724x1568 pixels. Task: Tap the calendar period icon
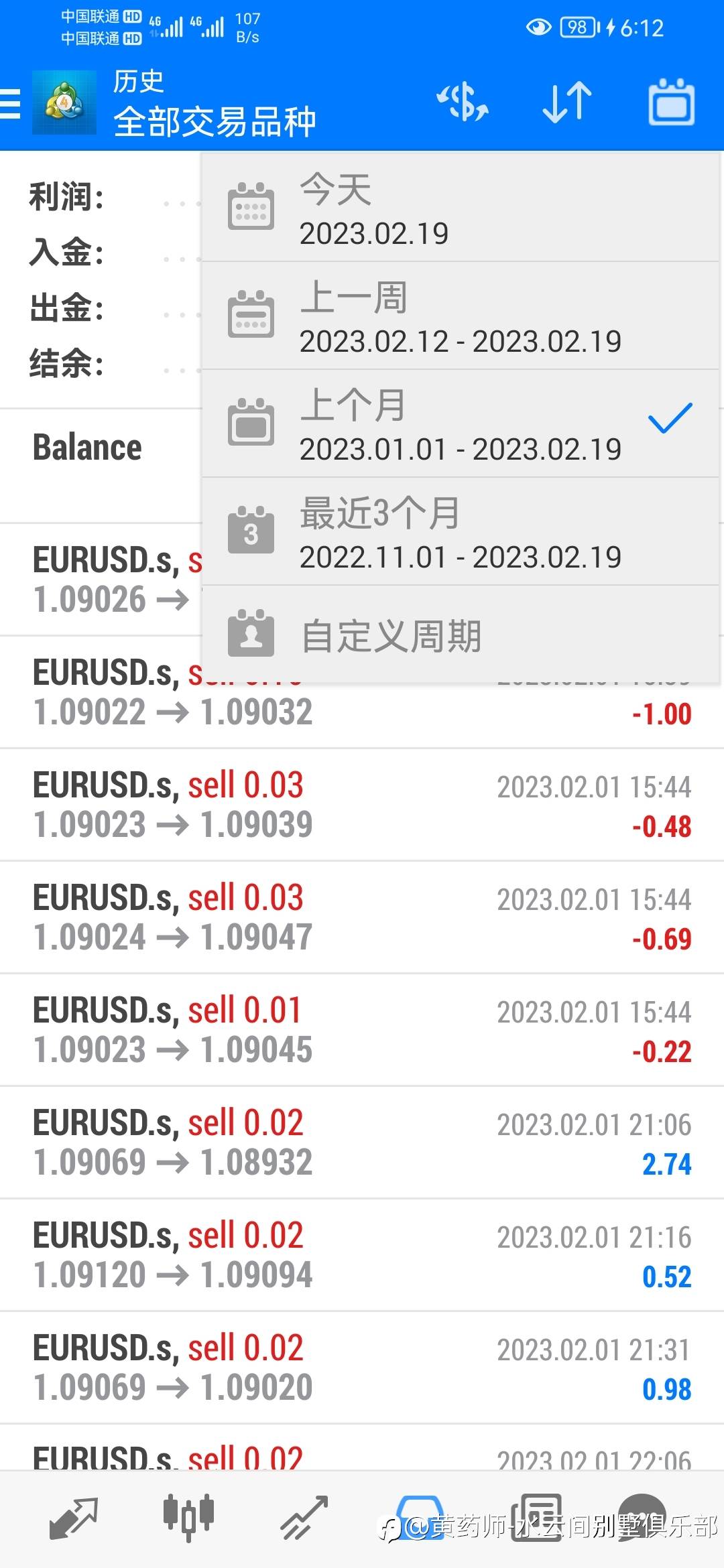[671, 103]
